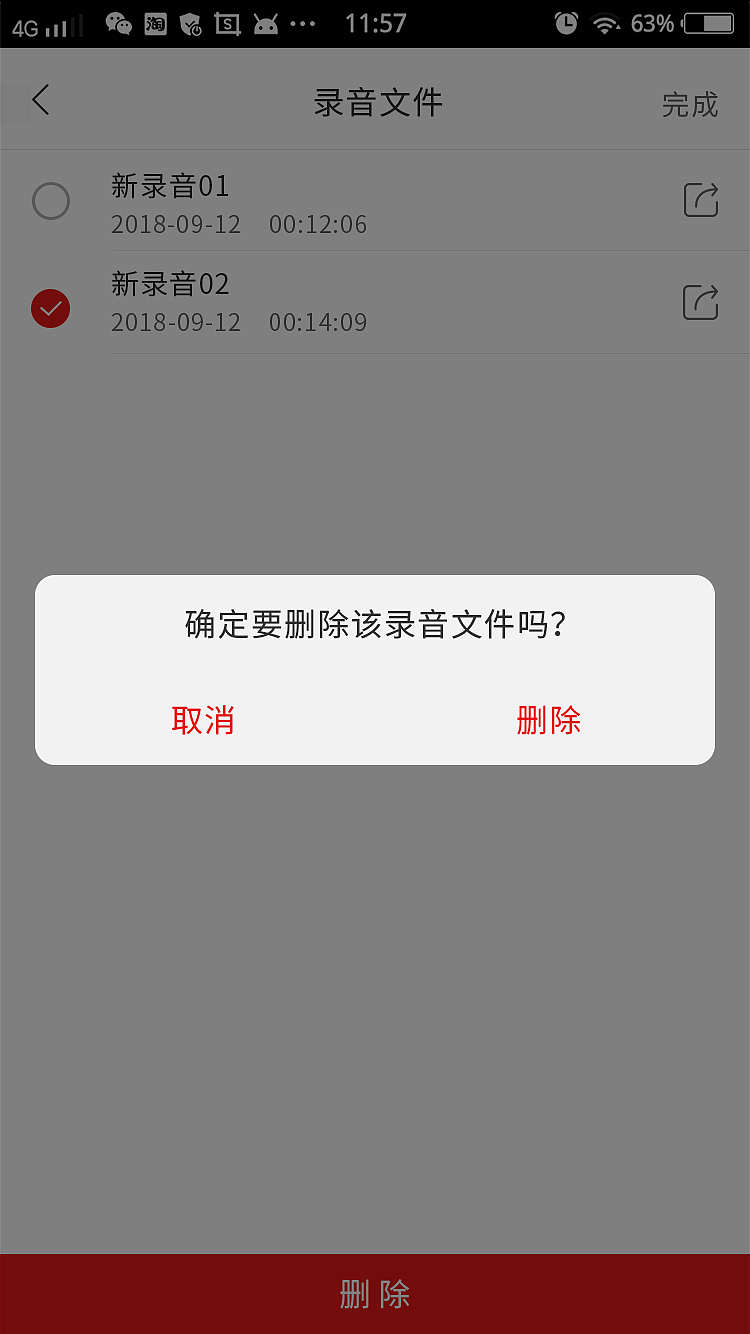Confirm deletion by tapping 删除 in dialog
This screenshot has width=750, height=1334.
click(x=549, y=720)
